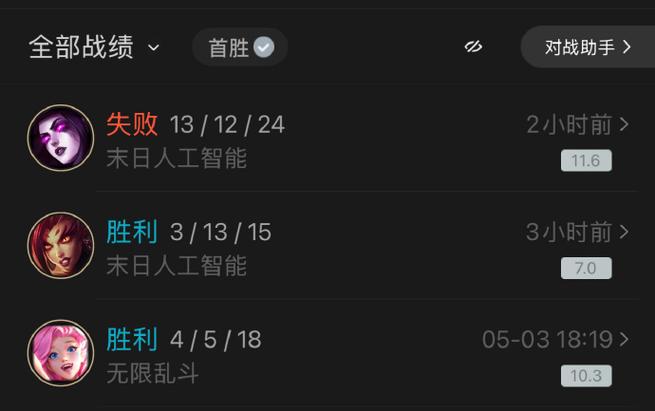Expand the 全部战绩 filter dropdown

coord(95,47)
